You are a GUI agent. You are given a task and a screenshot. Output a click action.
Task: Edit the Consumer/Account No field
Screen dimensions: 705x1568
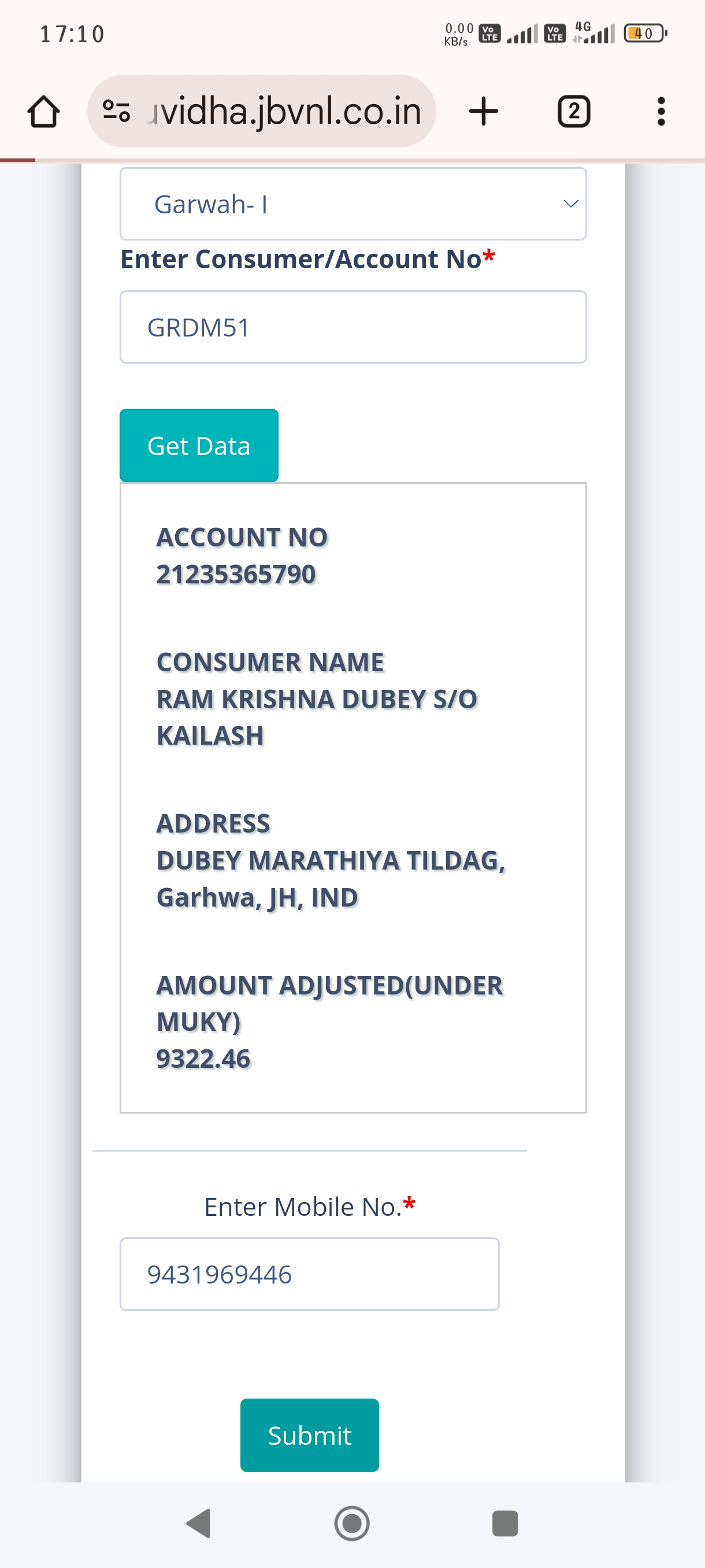click(354, 327)
